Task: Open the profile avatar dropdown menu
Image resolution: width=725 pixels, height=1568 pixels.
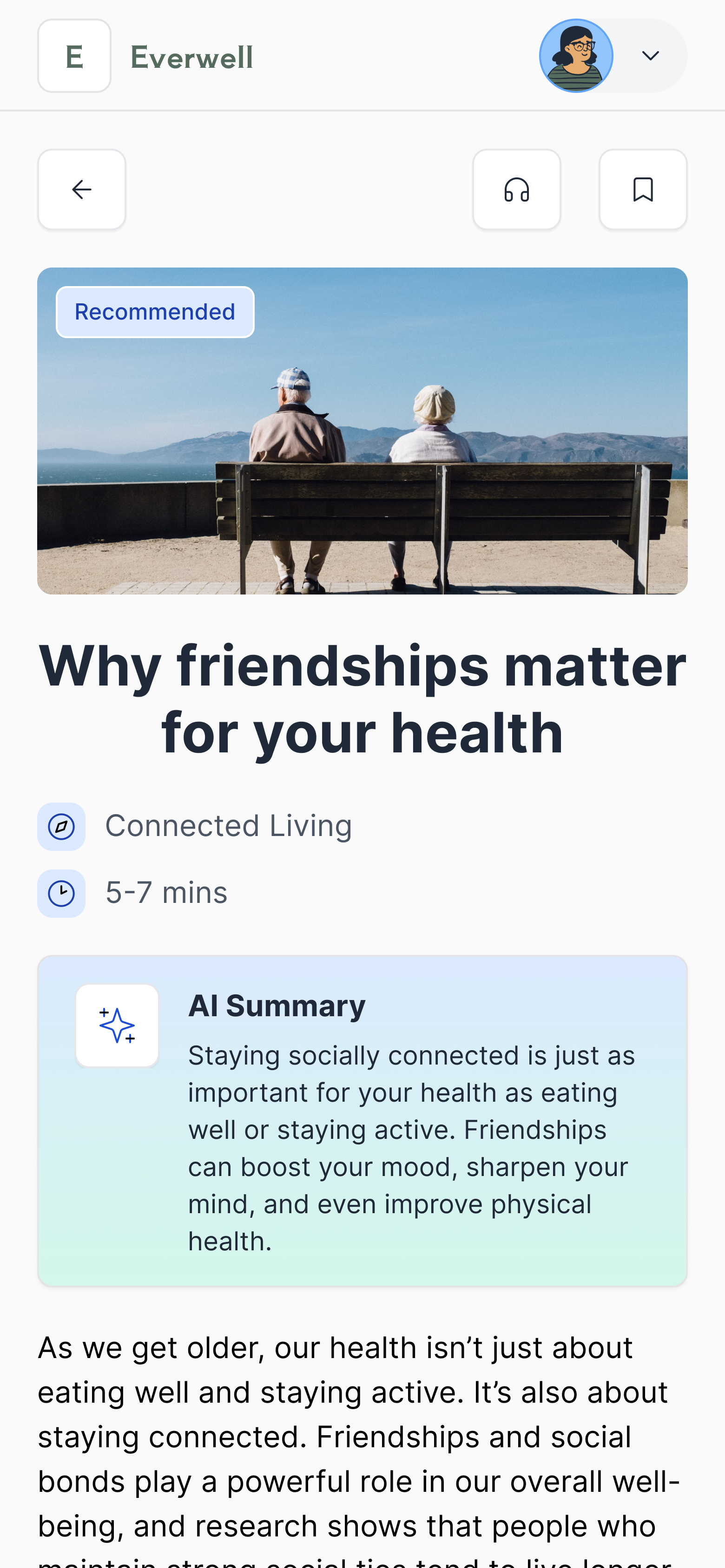Action: point(649,56)
